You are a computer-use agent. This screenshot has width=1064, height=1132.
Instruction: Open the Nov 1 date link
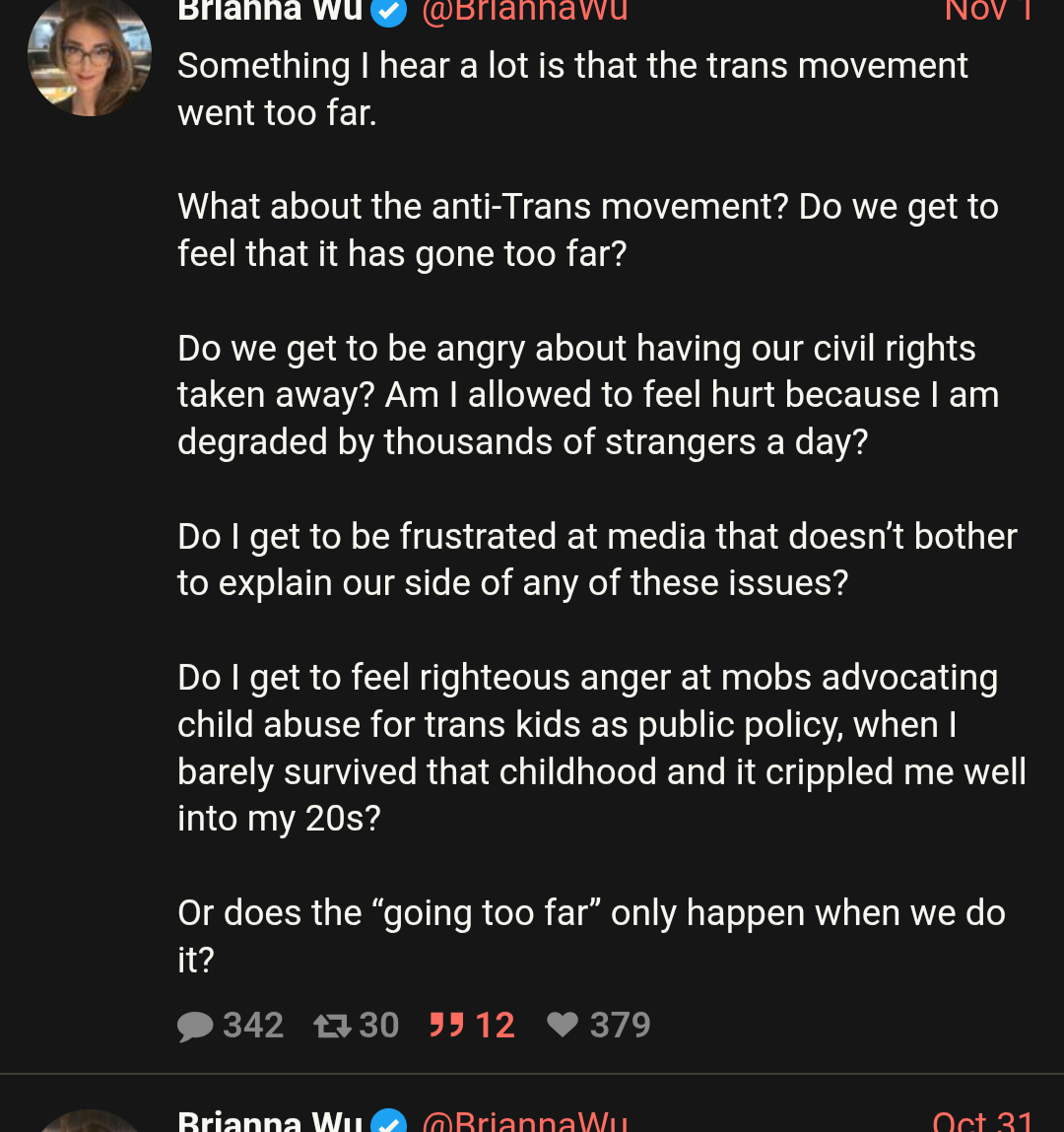coord(987,10)
